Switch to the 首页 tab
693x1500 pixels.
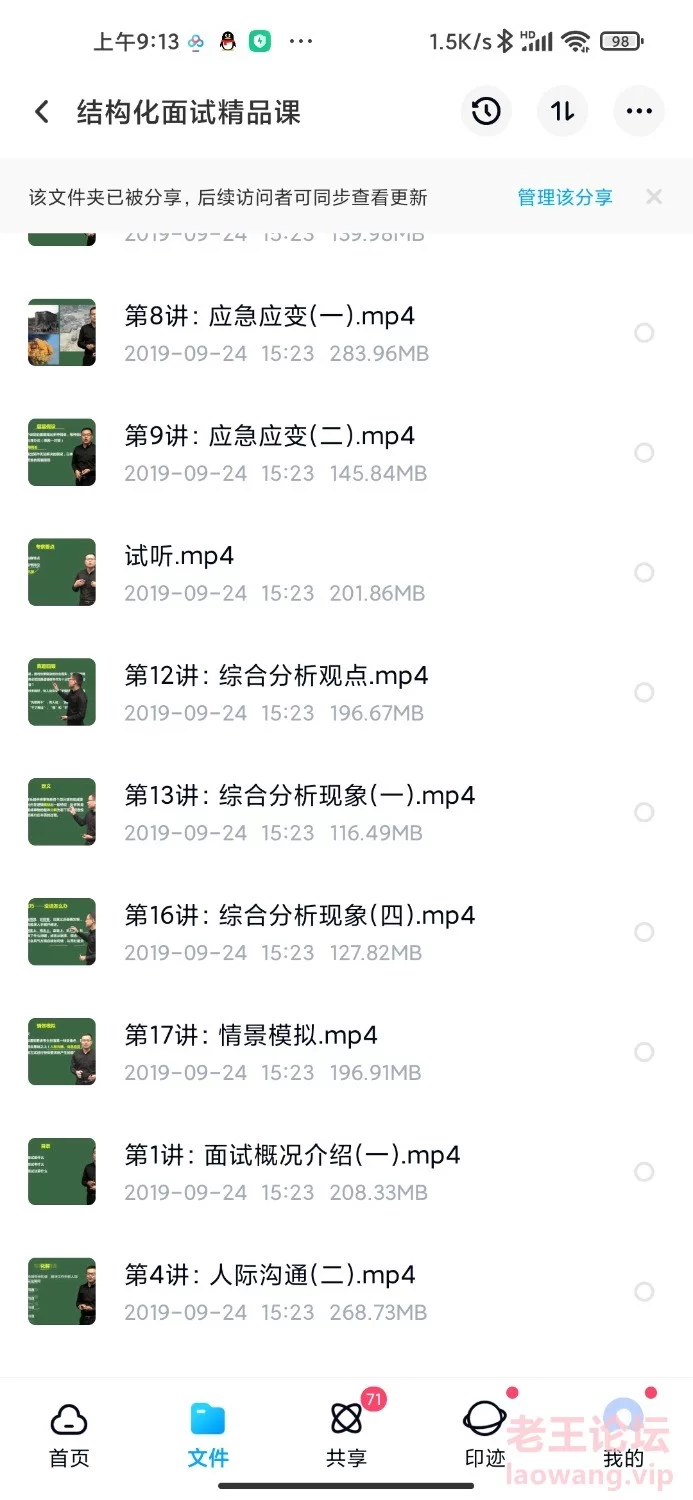pos(69,1435)
